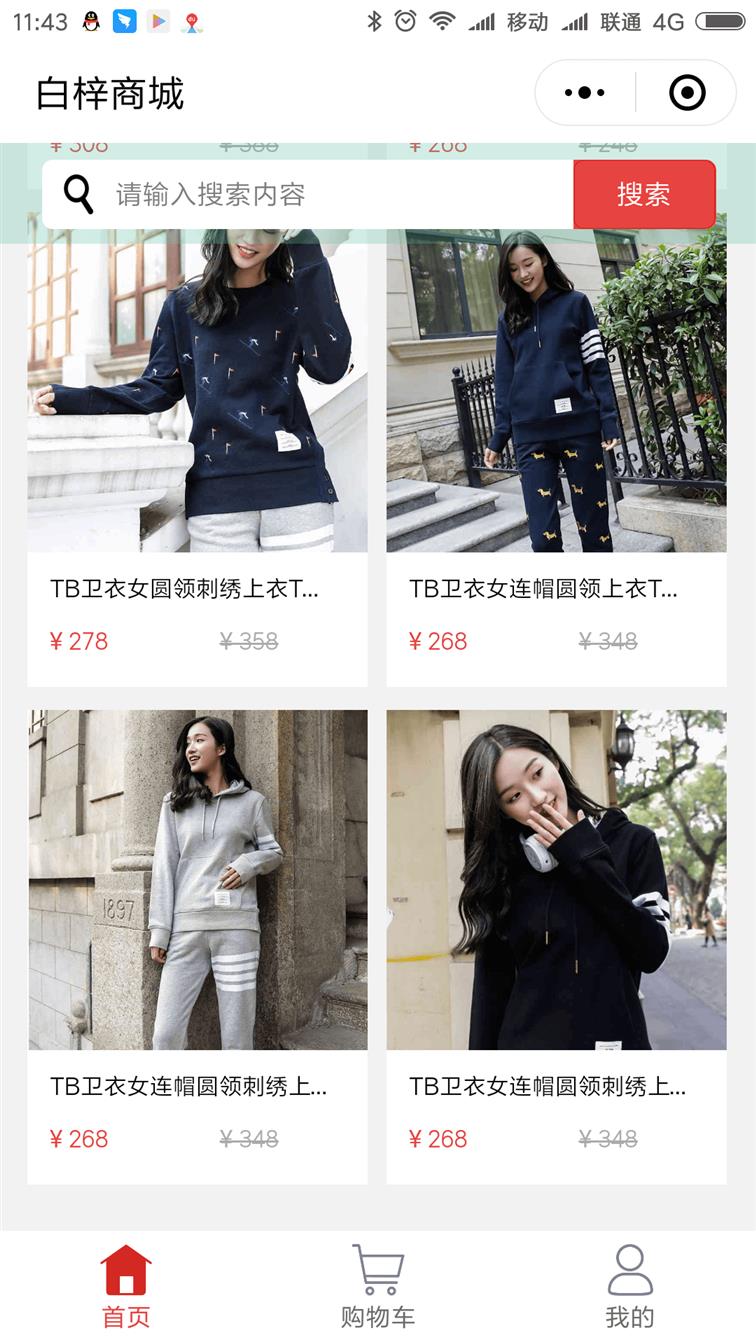The width and height of the screenshot is (756, 1344).
Task: Open the black hoodie TB卫衣女连帽圆领刺绣 product
Action: [557, 947]
